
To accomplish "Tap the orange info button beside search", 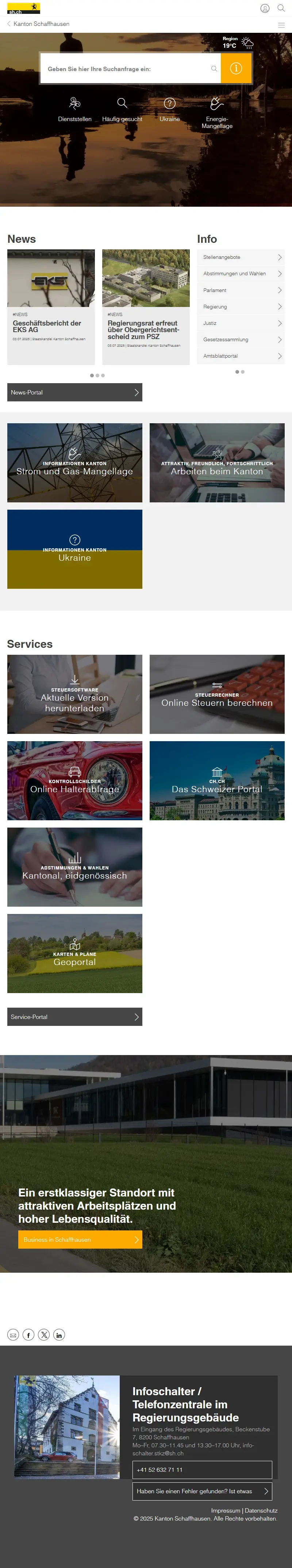I will pos(236,69).
